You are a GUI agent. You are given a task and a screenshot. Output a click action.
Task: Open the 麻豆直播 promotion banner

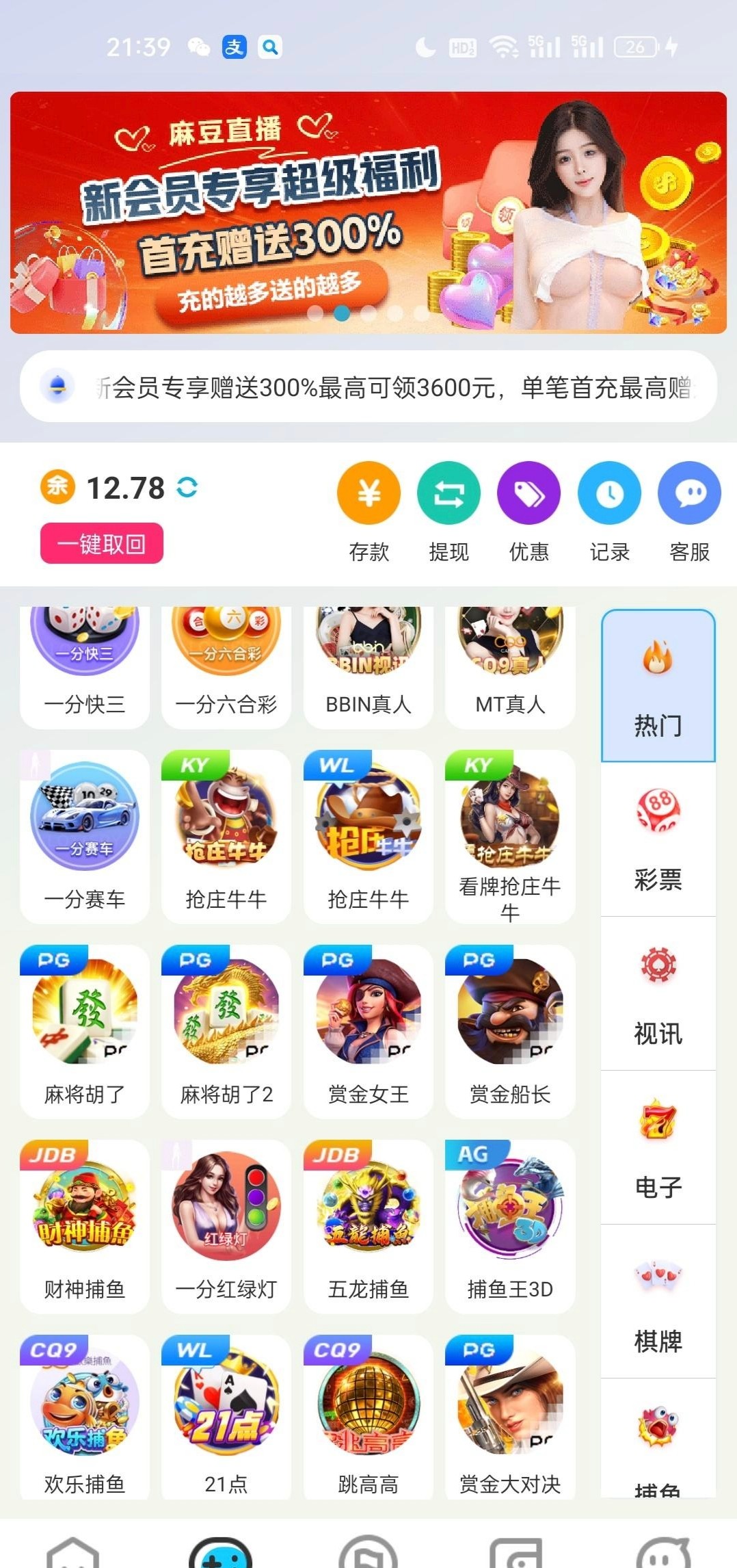click(x=368, y=212)
